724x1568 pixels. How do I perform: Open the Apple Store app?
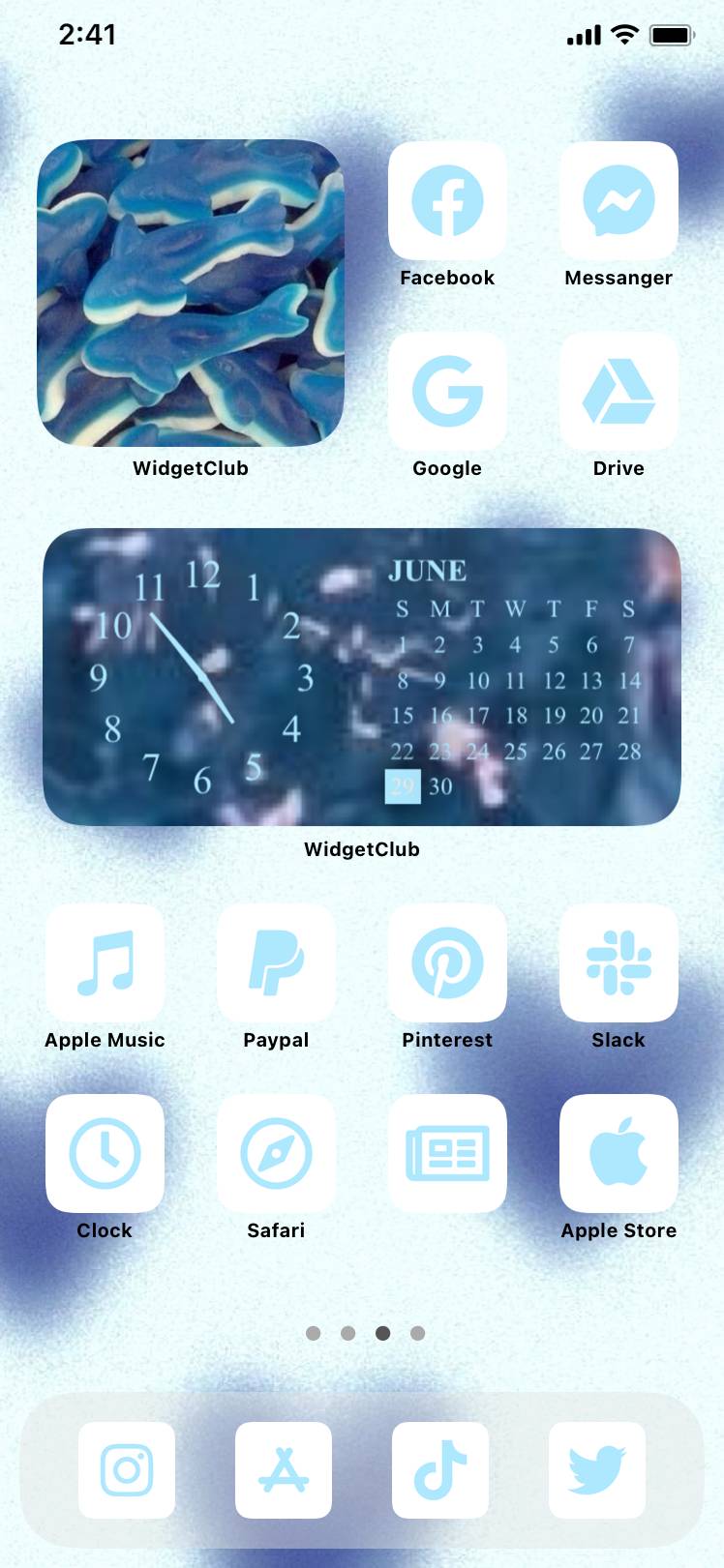point(618,1153)
